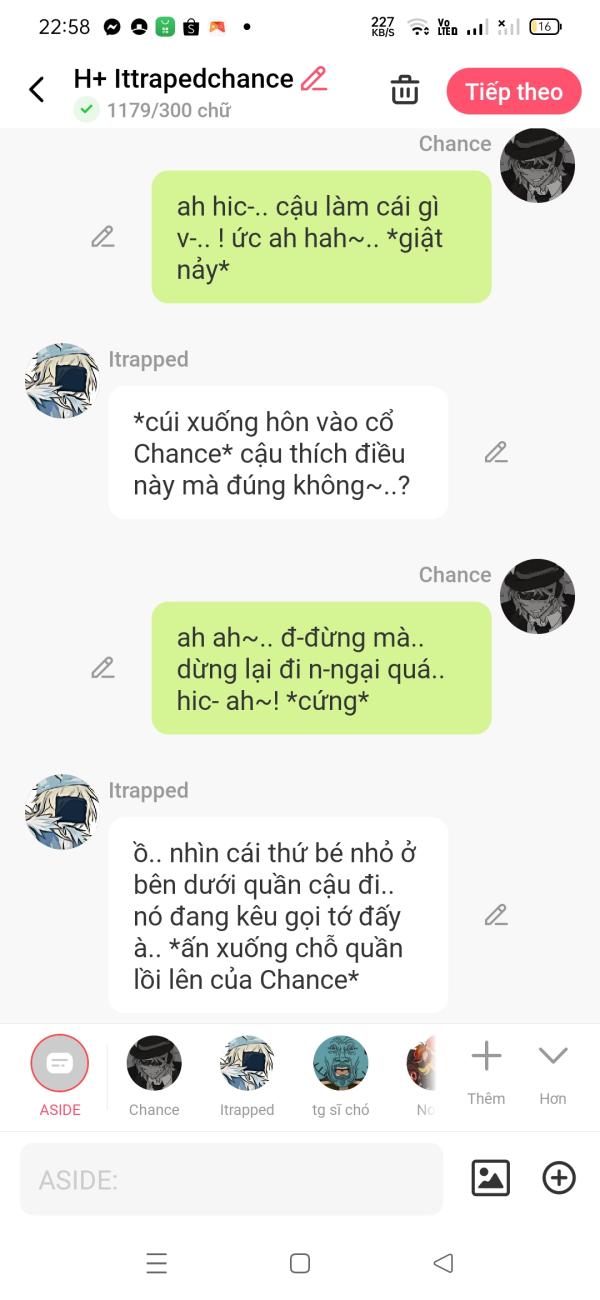The image size is (600, 1300).
Task: Edit Chance's message starting "ah ah~"
Action: [x=103, y=668]
